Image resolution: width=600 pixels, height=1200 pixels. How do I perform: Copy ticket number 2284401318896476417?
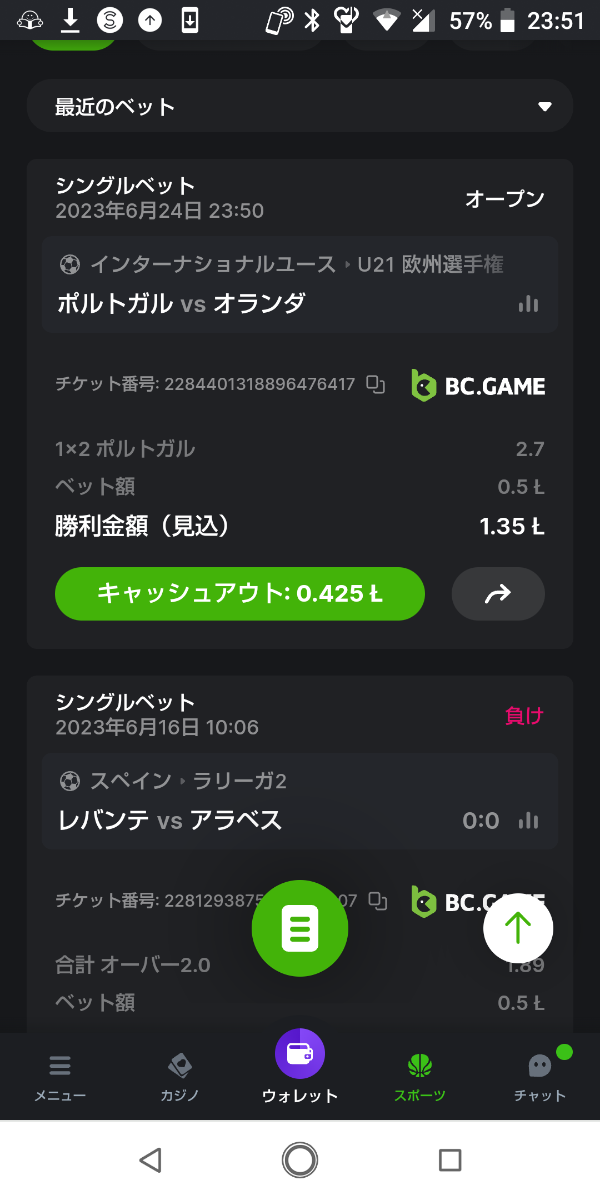tap(376, 384)
